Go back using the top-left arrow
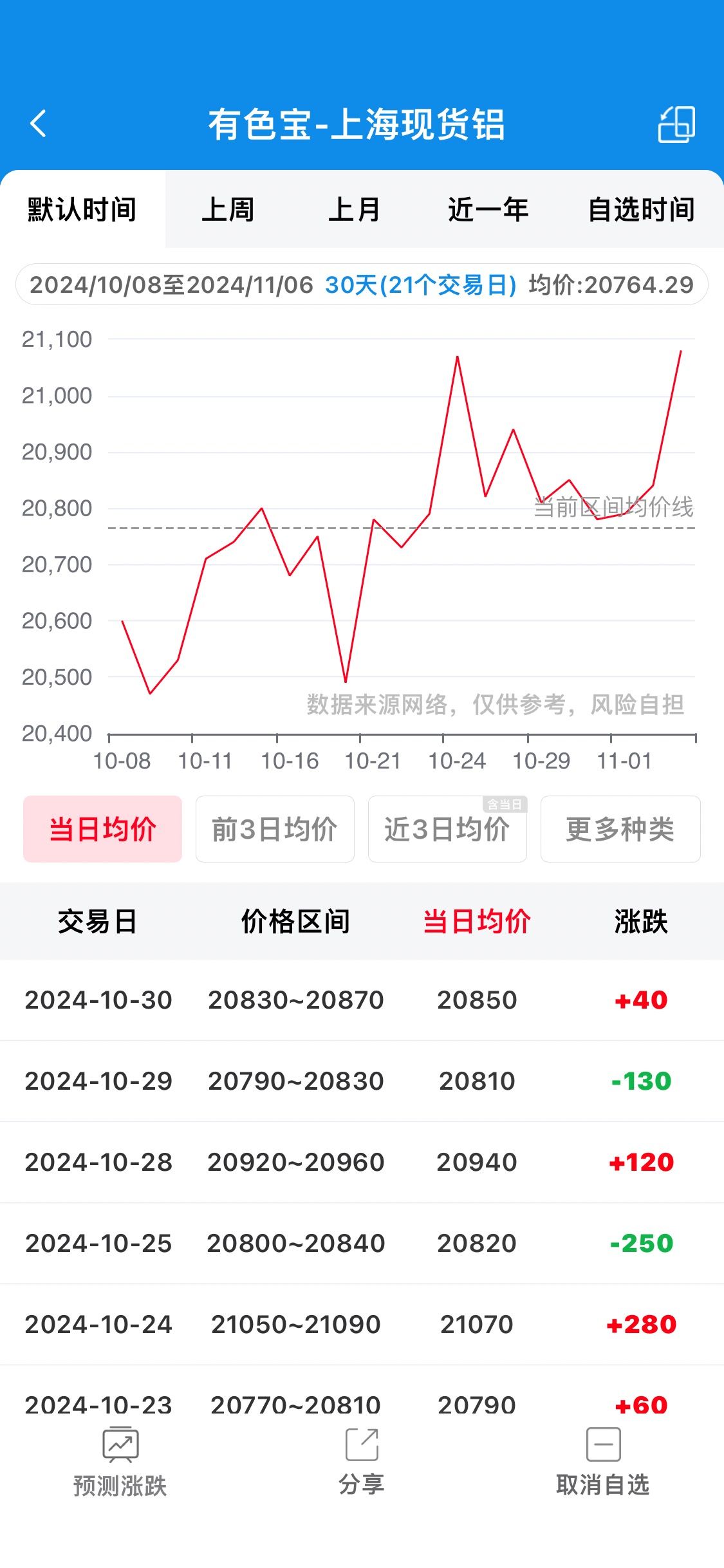724x1568 pixels. click(39, 124)
